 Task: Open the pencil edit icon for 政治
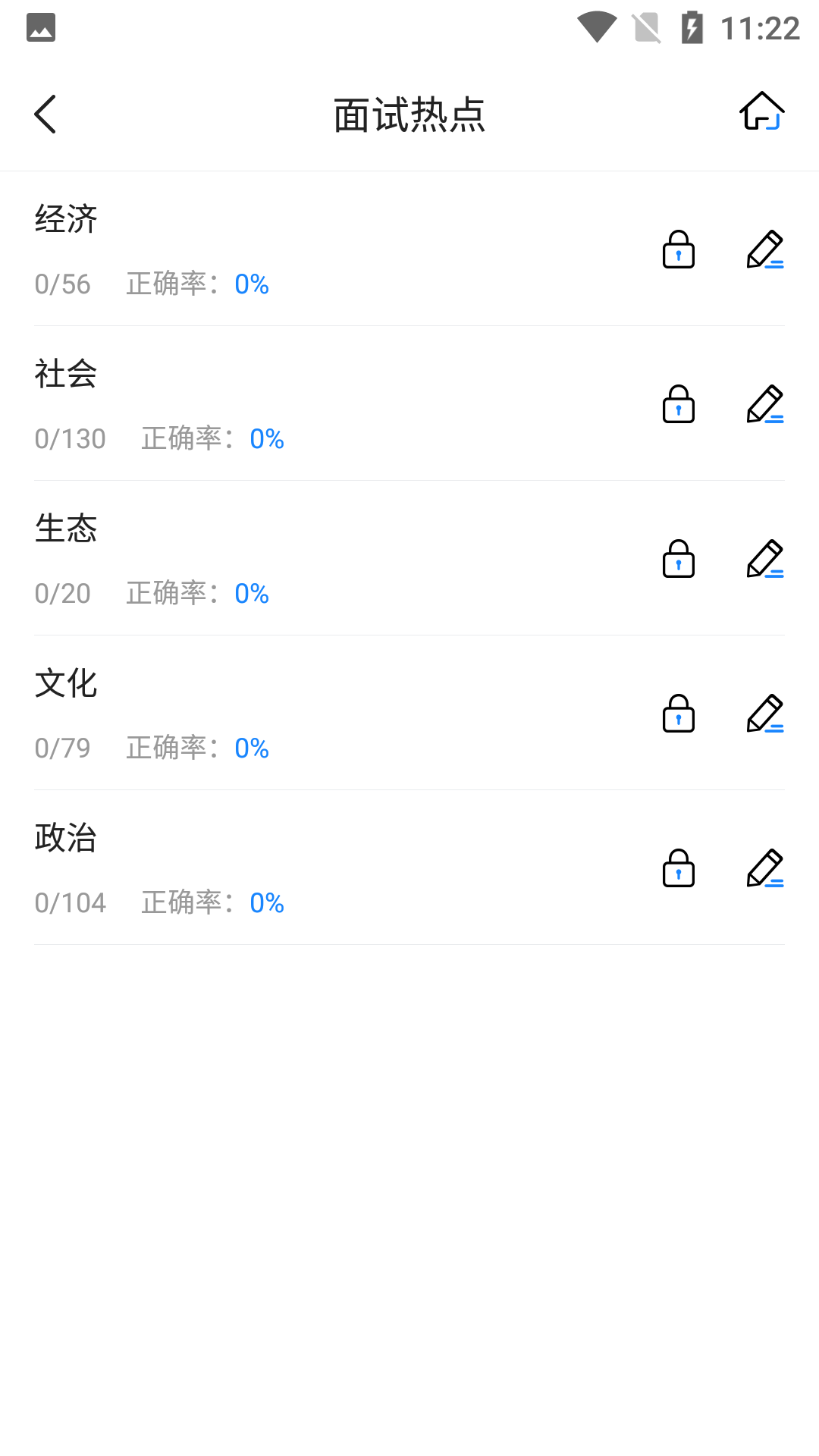(767, 868)
